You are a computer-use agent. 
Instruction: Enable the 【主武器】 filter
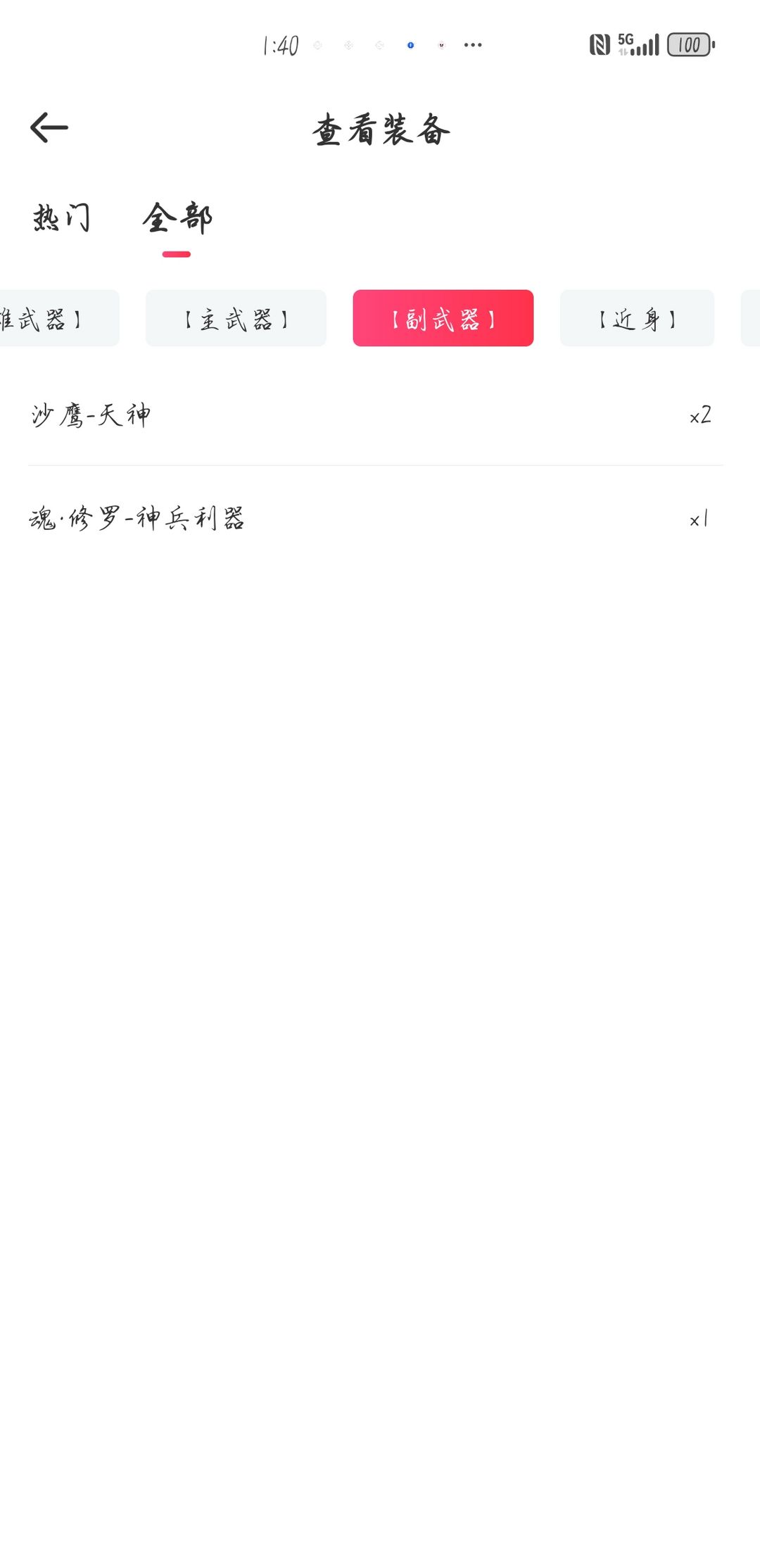point(236,318)
